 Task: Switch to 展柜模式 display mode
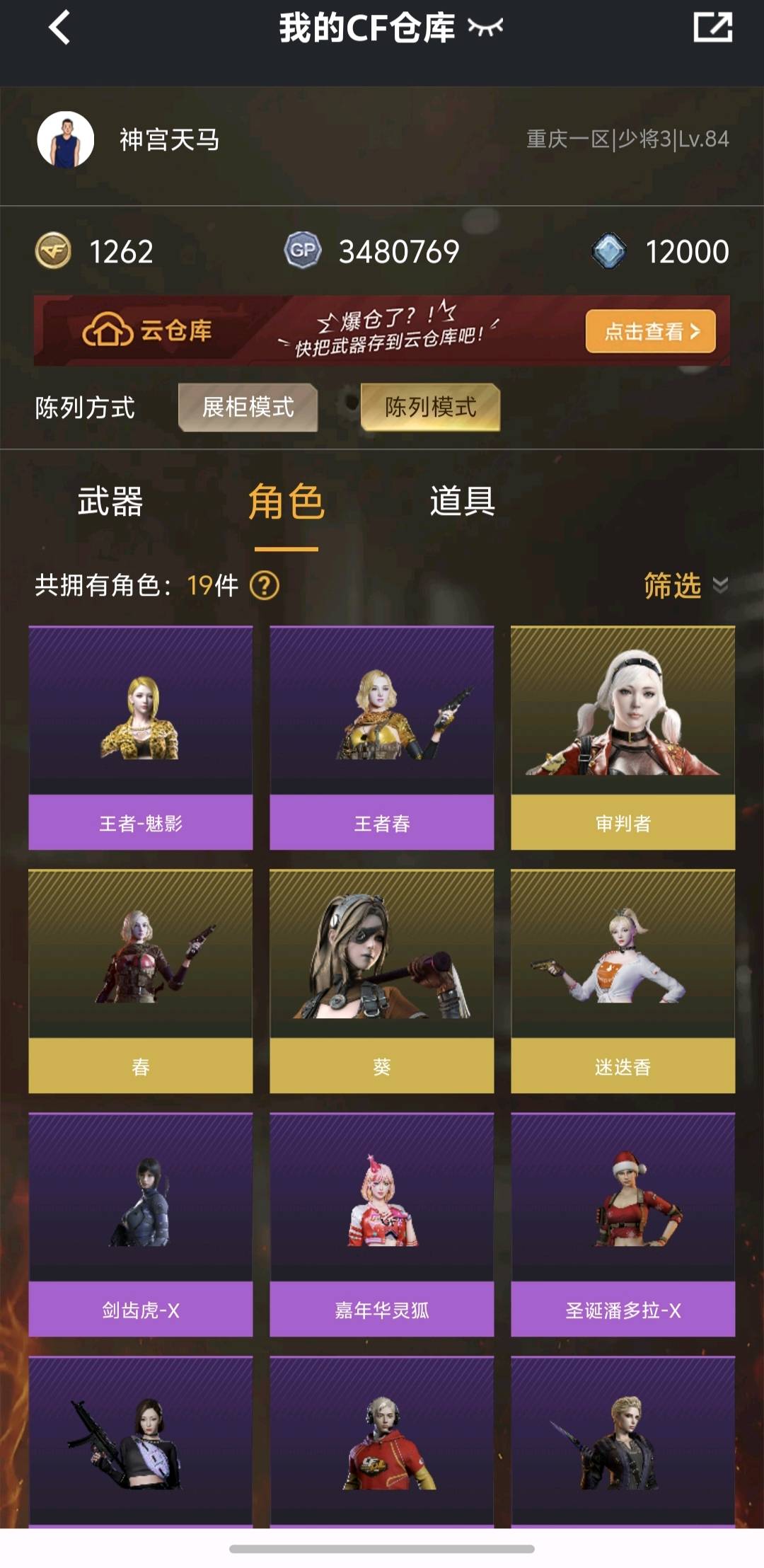(248, 407)
